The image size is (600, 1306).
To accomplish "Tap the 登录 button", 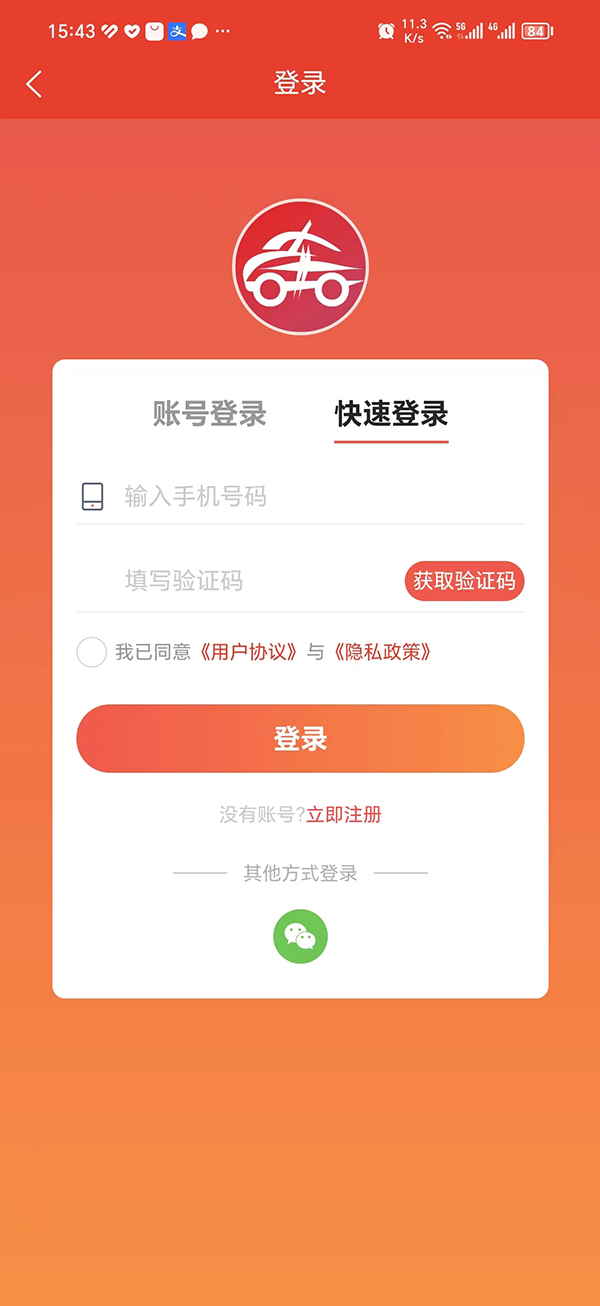I will tap(300, 738).
